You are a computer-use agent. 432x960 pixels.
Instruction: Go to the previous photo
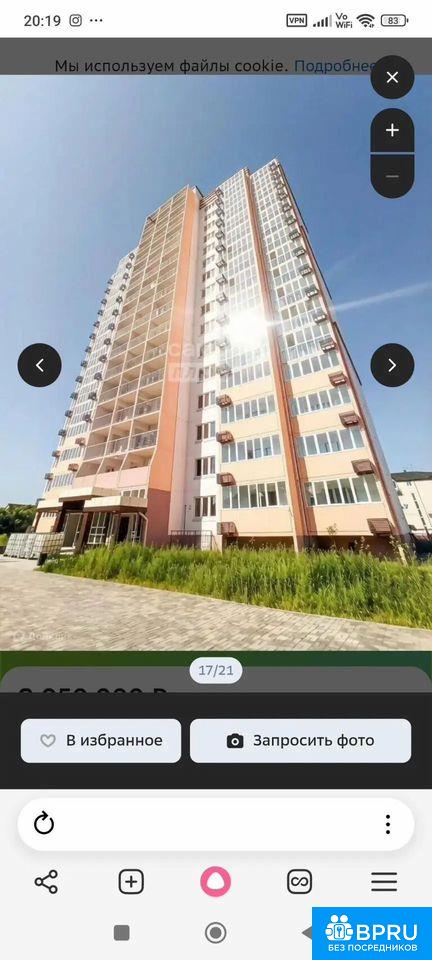click(x=39, y=365)
